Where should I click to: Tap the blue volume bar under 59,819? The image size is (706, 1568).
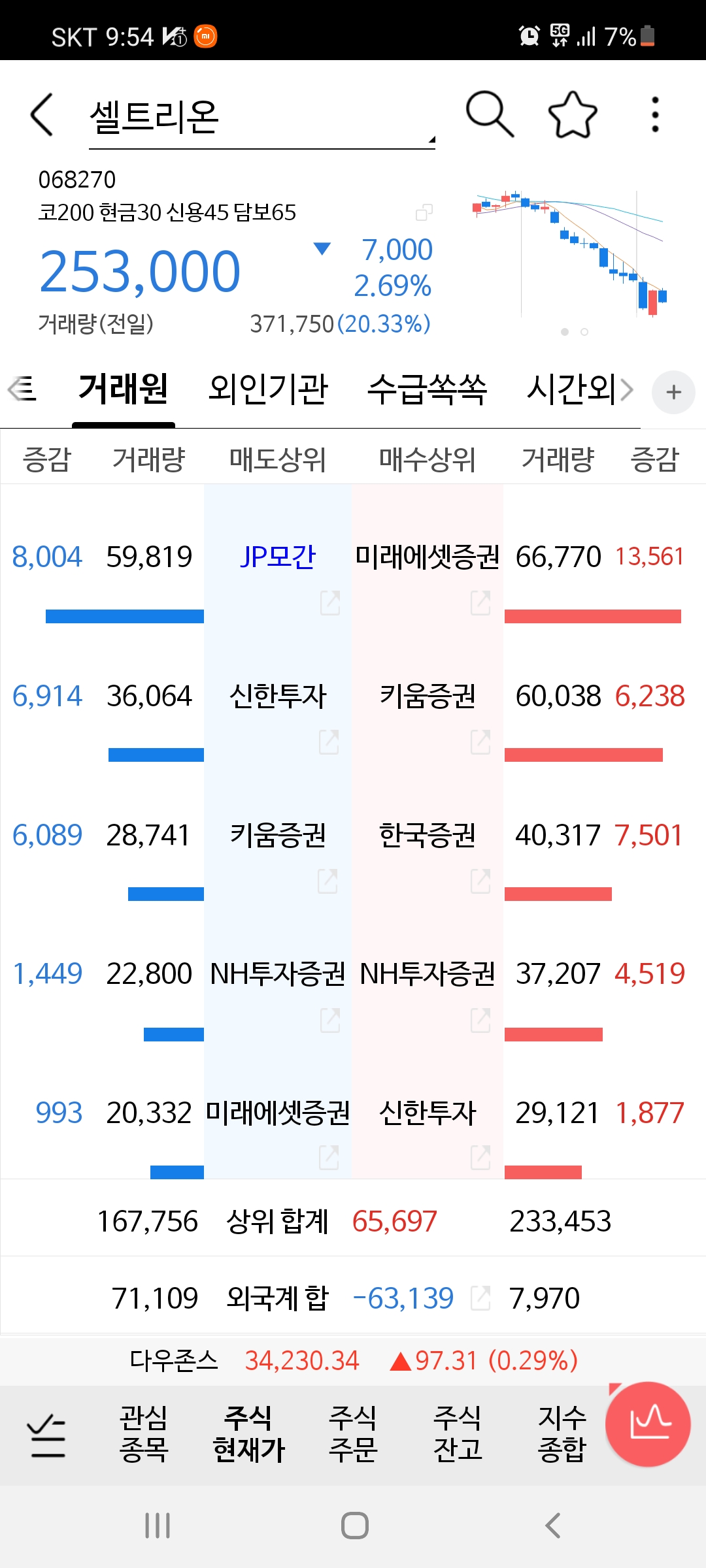tap(125, 615)
